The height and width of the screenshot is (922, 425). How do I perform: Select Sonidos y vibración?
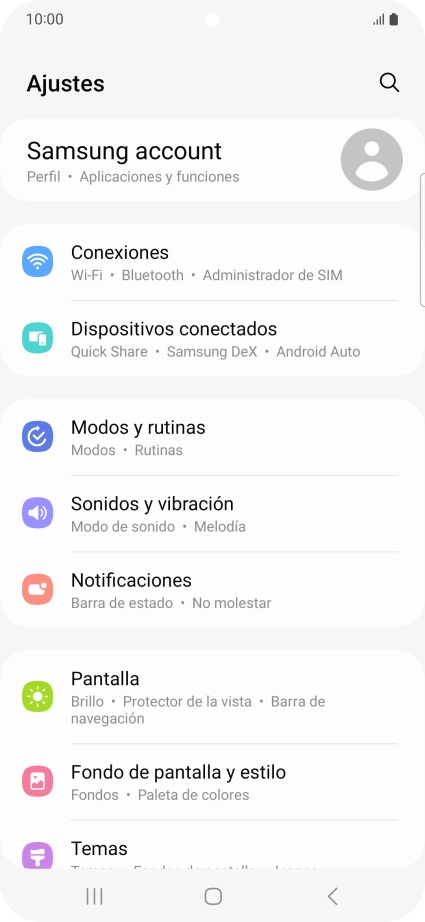click(212, 513)
